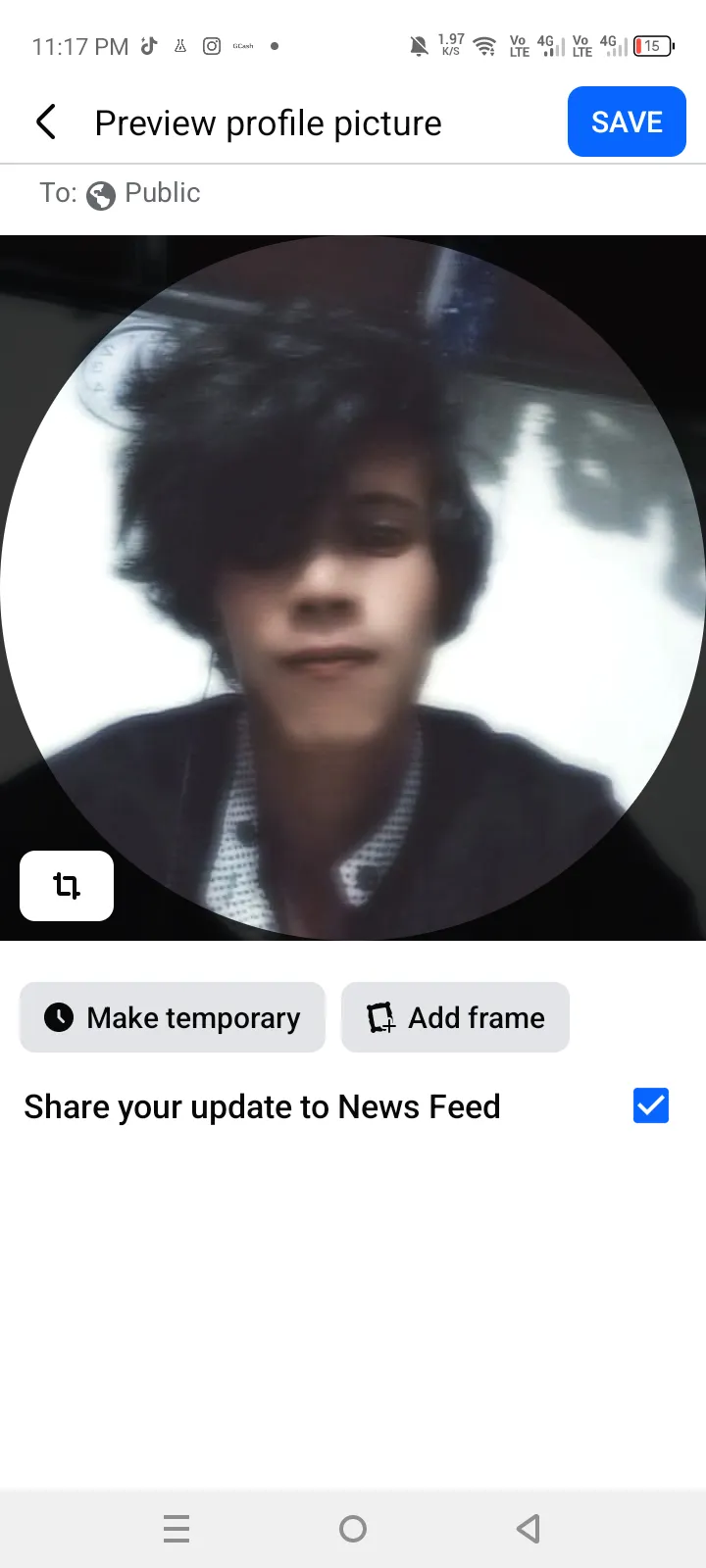Add a frame to the profile picture
Viewport: 706px width, 1568px height.
pyautogui.click(x=455, y=1017)
